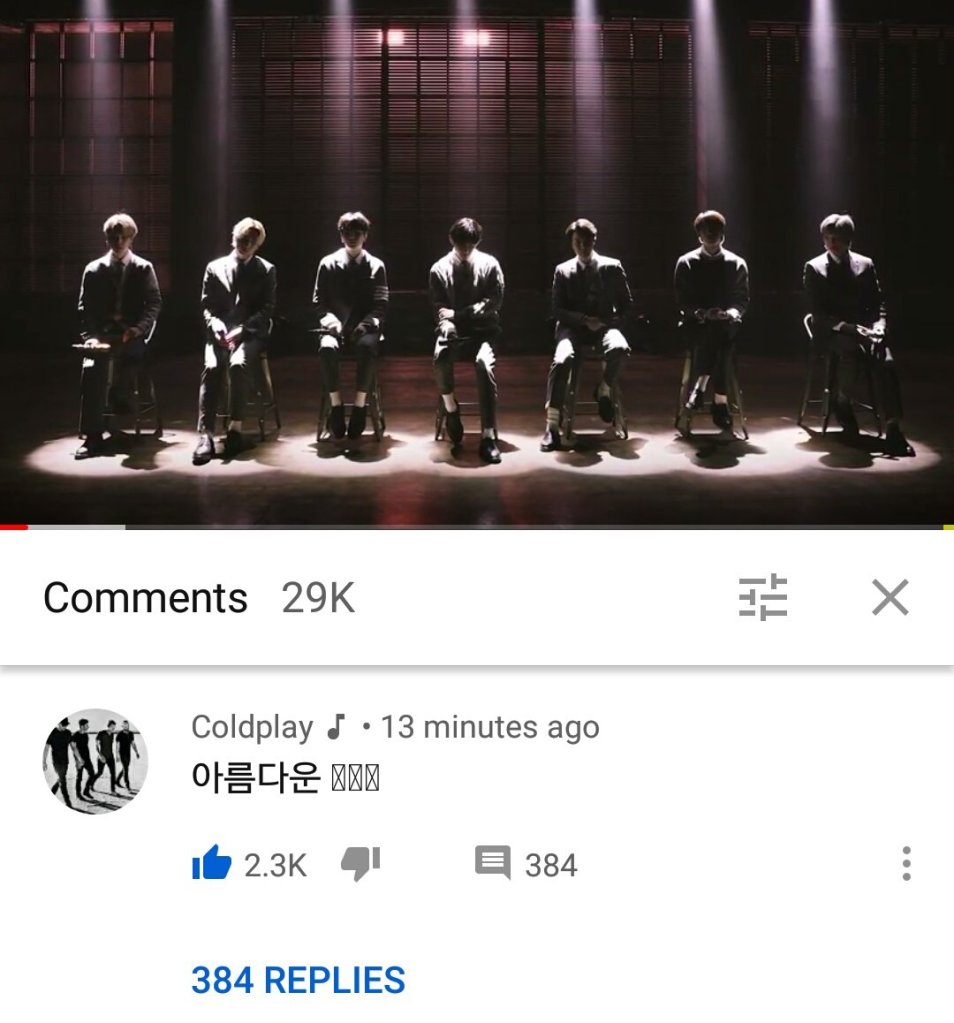Reply to Coldplay's comment via the speech bubble
The image size is (954, 1023).
click(492, 864)
